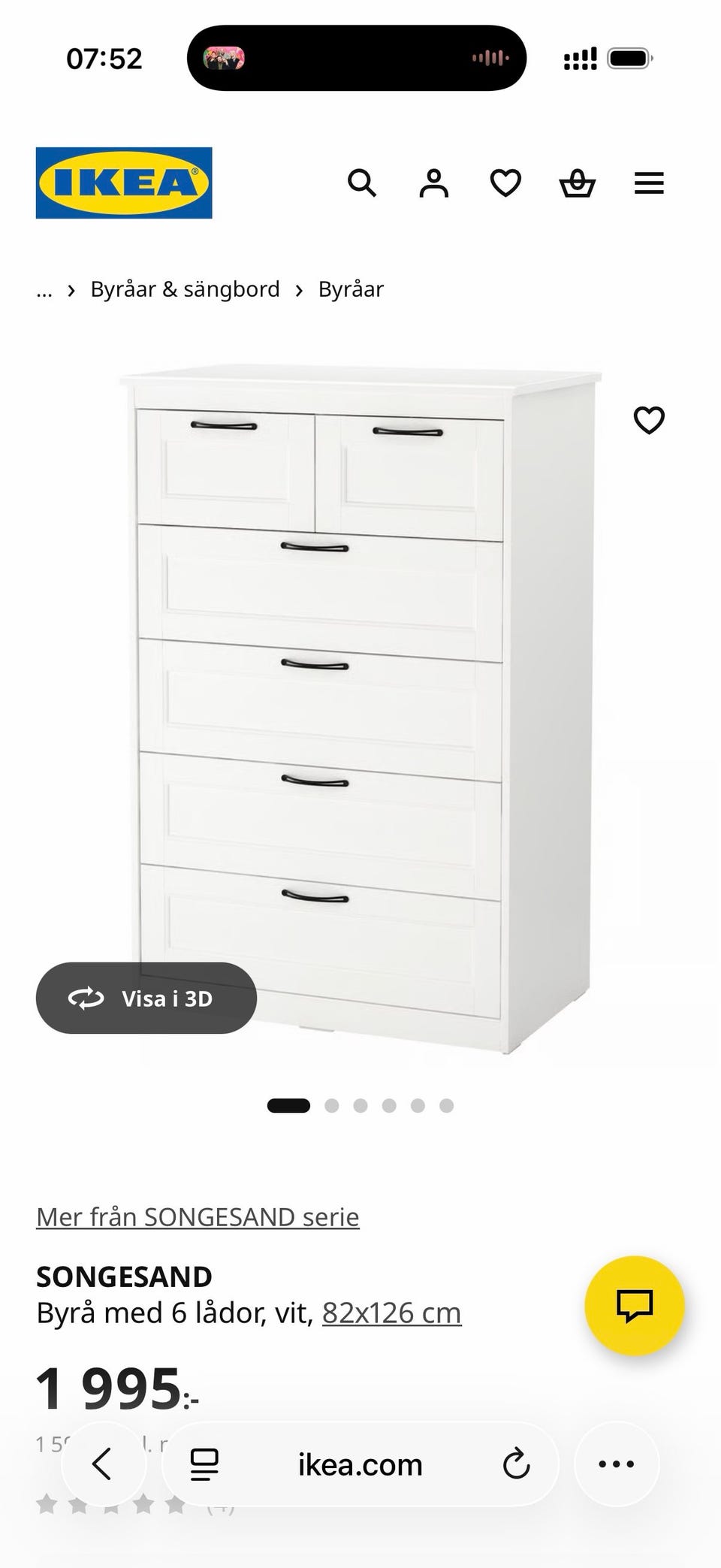The image size is (721, 1568).
Task: Open the IKEA site search
Action: (361, 183)
